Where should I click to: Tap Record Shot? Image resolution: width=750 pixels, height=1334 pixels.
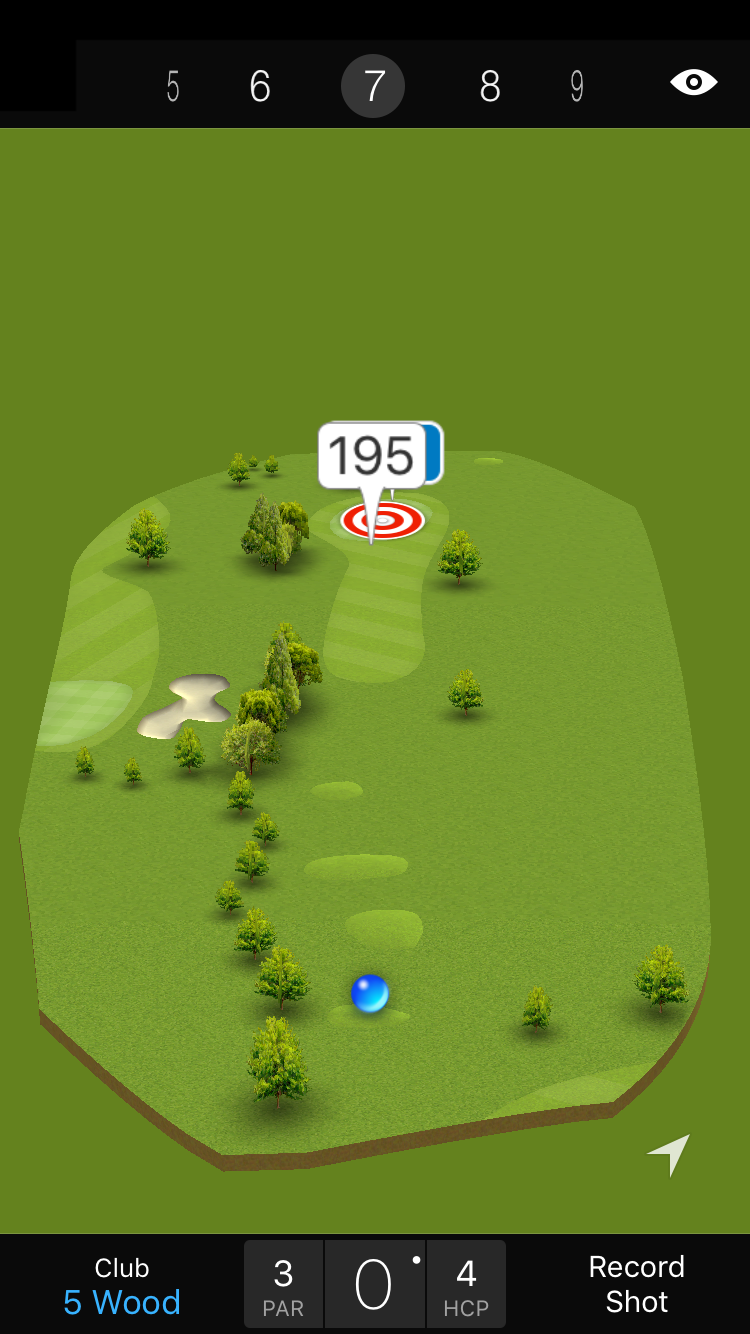point(636,1285)
